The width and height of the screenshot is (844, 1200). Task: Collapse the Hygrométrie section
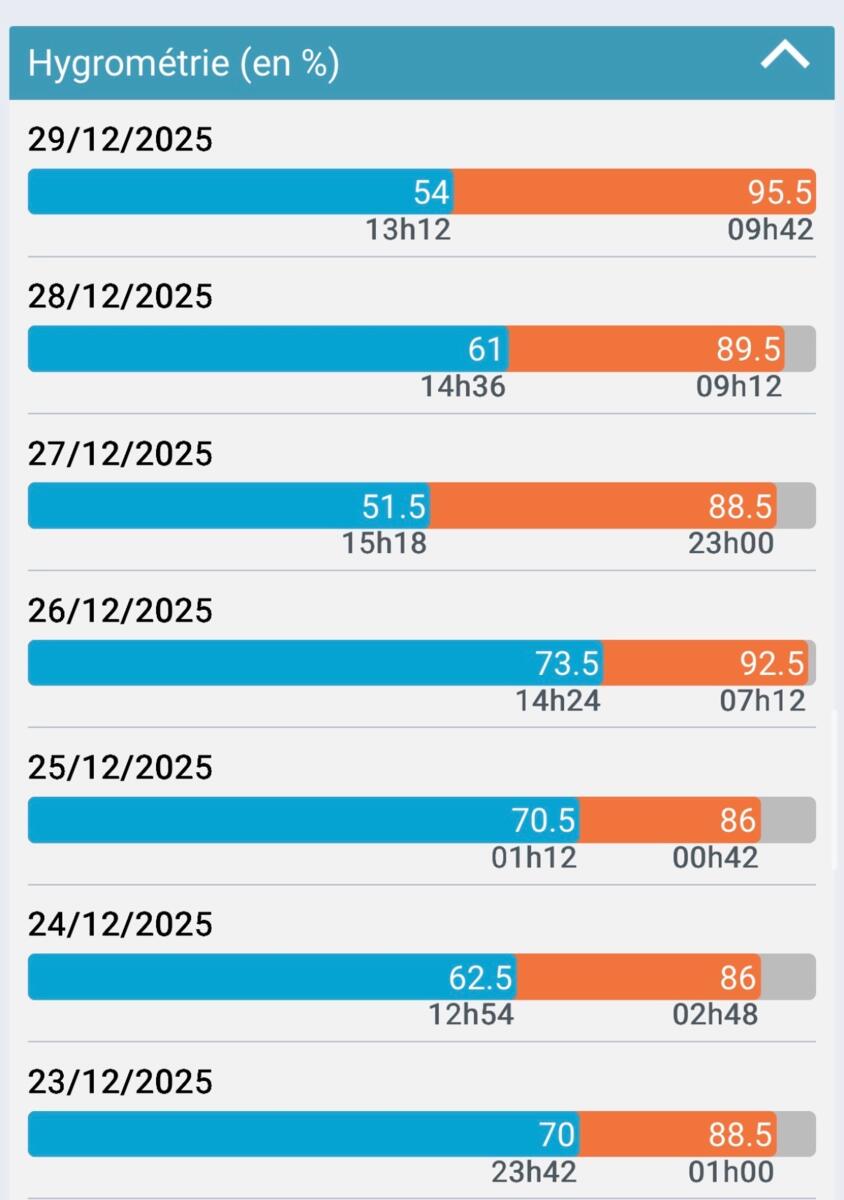[784, 58]
